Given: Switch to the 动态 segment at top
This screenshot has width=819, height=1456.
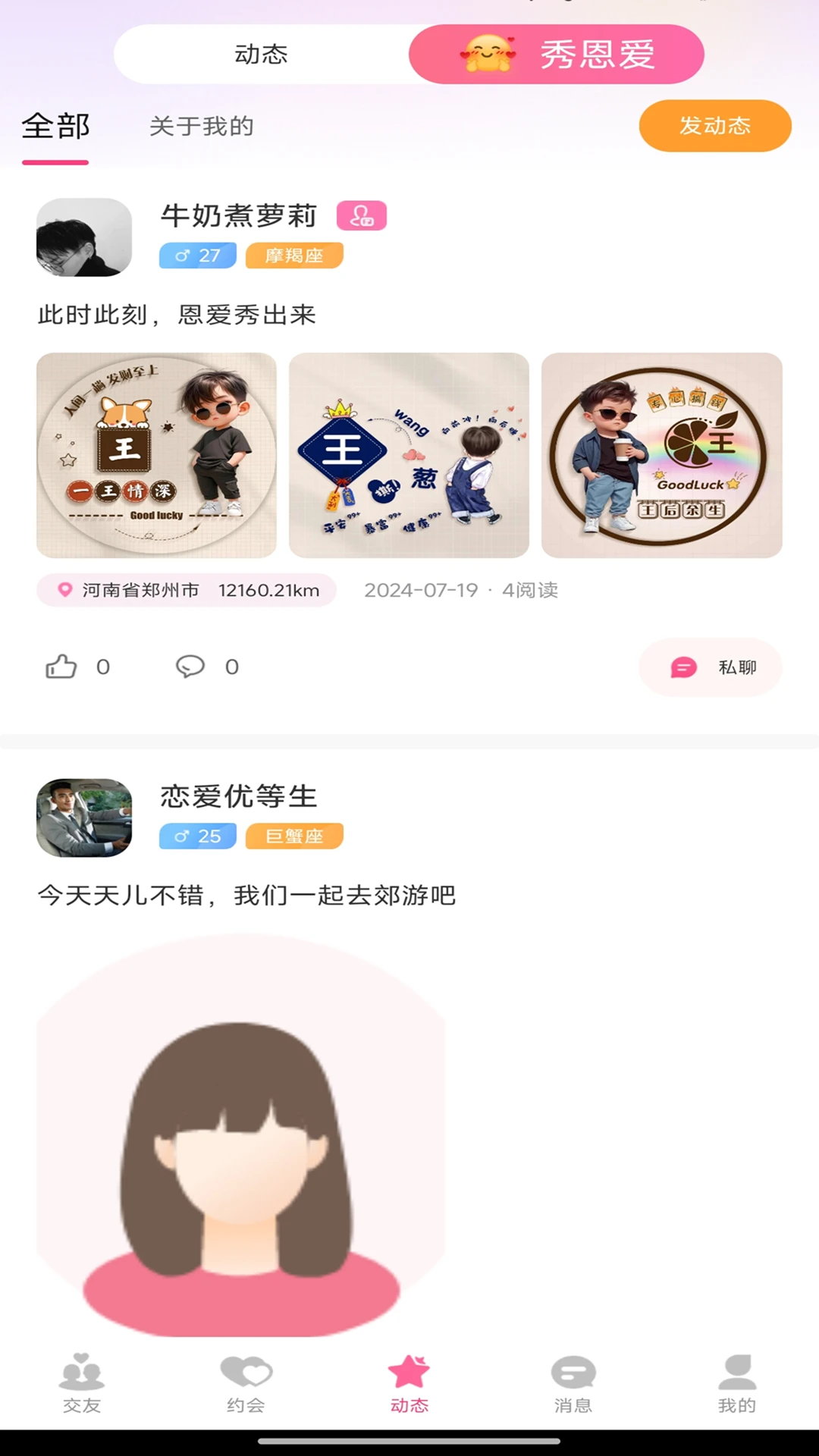Looking at the screenshot, I should click(261, 54).
